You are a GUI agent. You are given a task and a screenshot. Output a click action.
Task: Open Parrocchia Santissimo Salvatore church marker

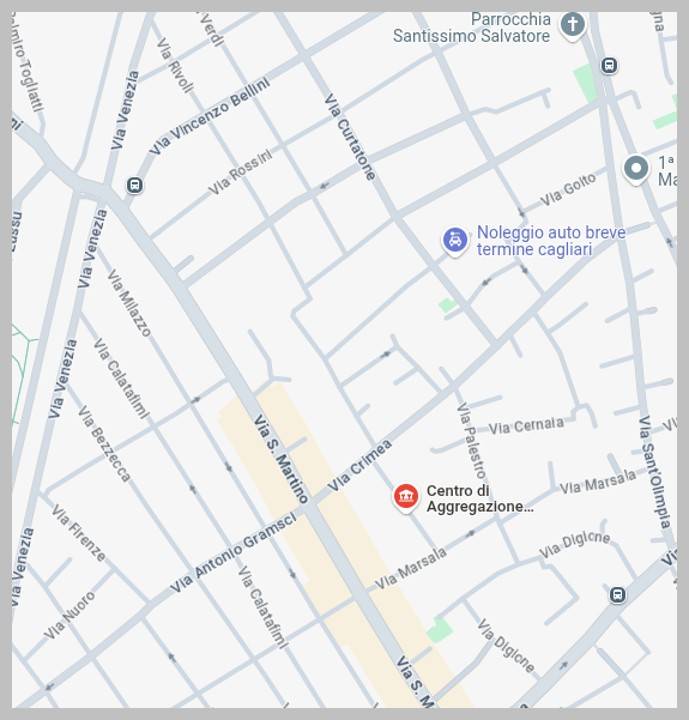click(x=572, y=25)
